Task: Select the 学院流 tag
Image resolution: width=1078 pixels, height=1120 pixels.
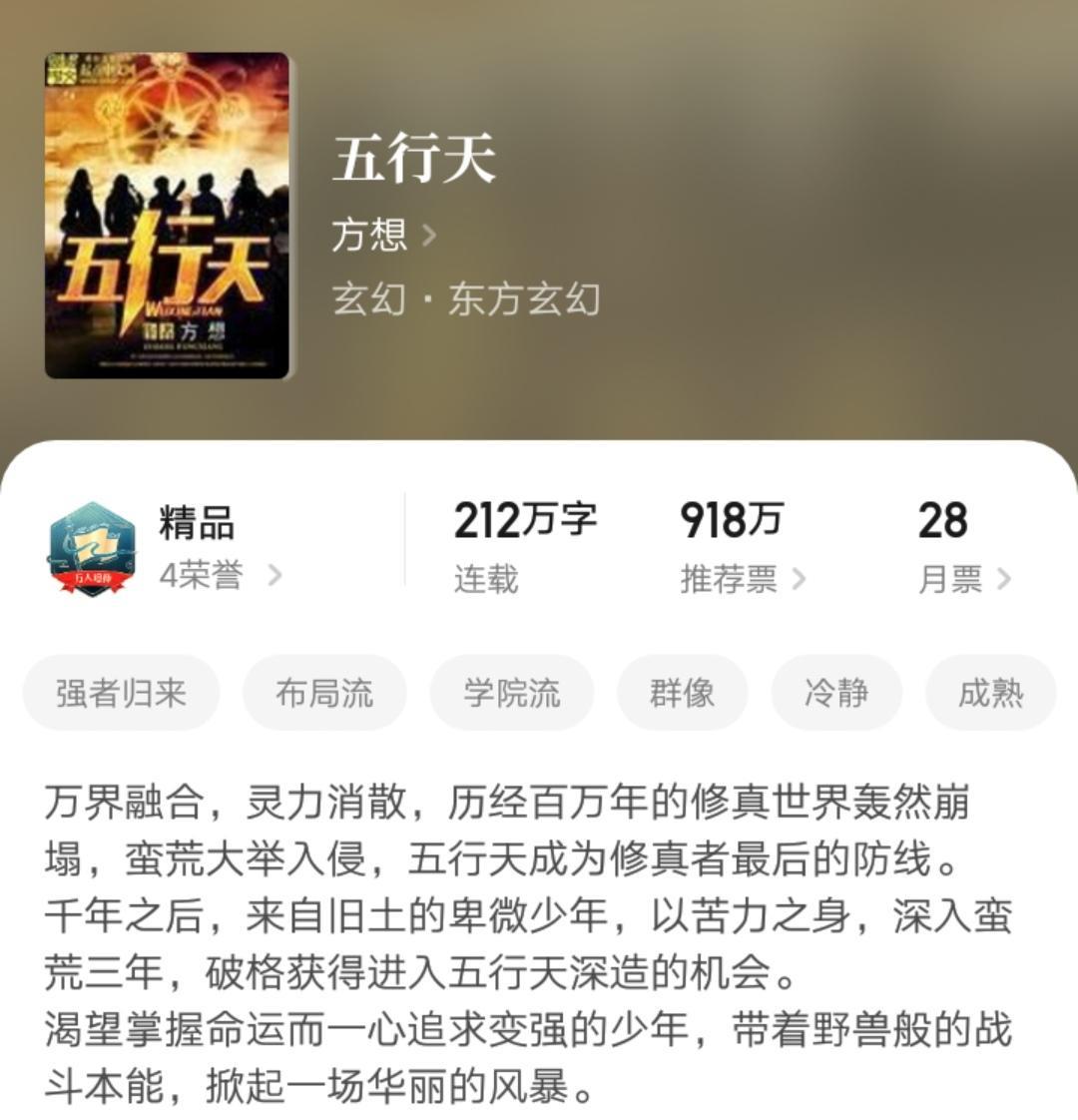Action: 511,693
